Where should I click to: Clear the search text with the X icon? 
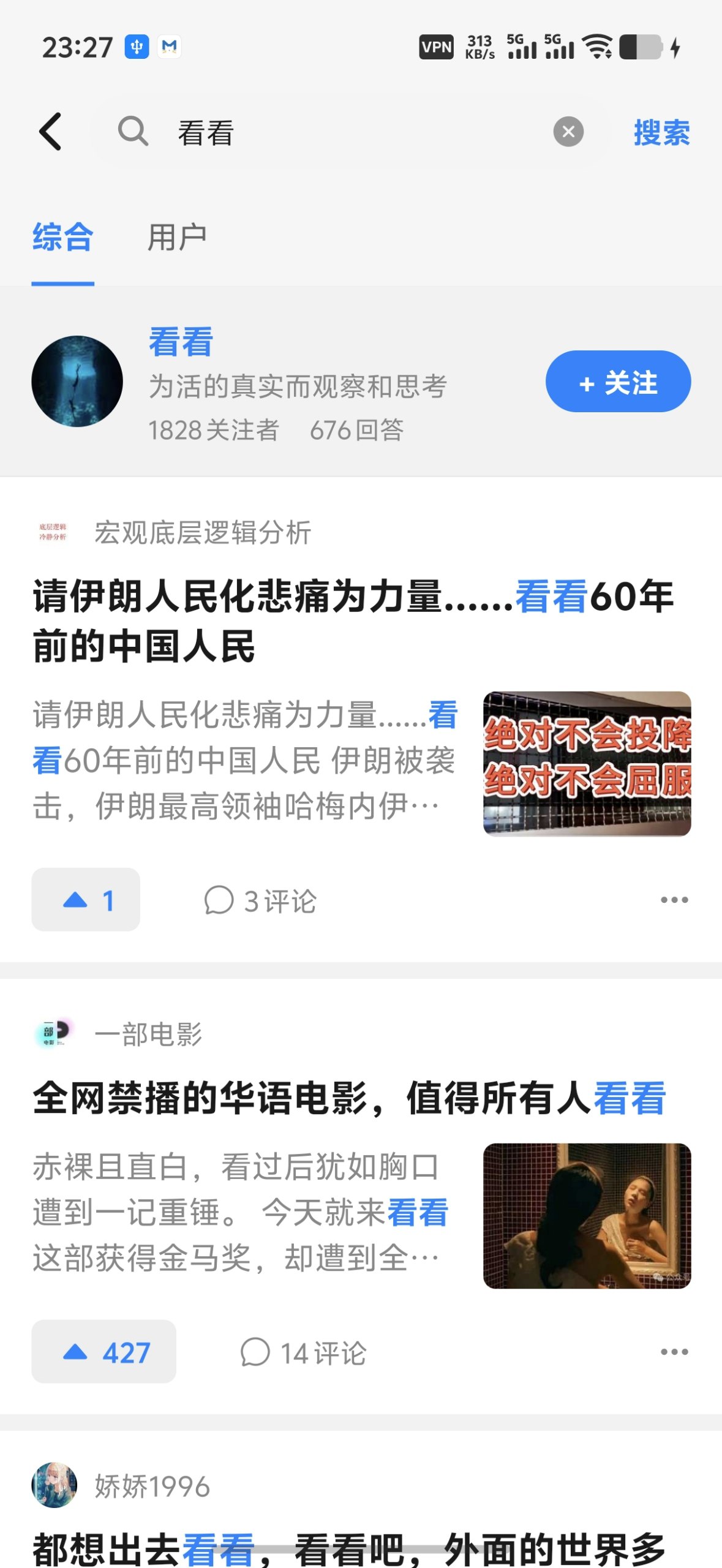pos(568,132)
